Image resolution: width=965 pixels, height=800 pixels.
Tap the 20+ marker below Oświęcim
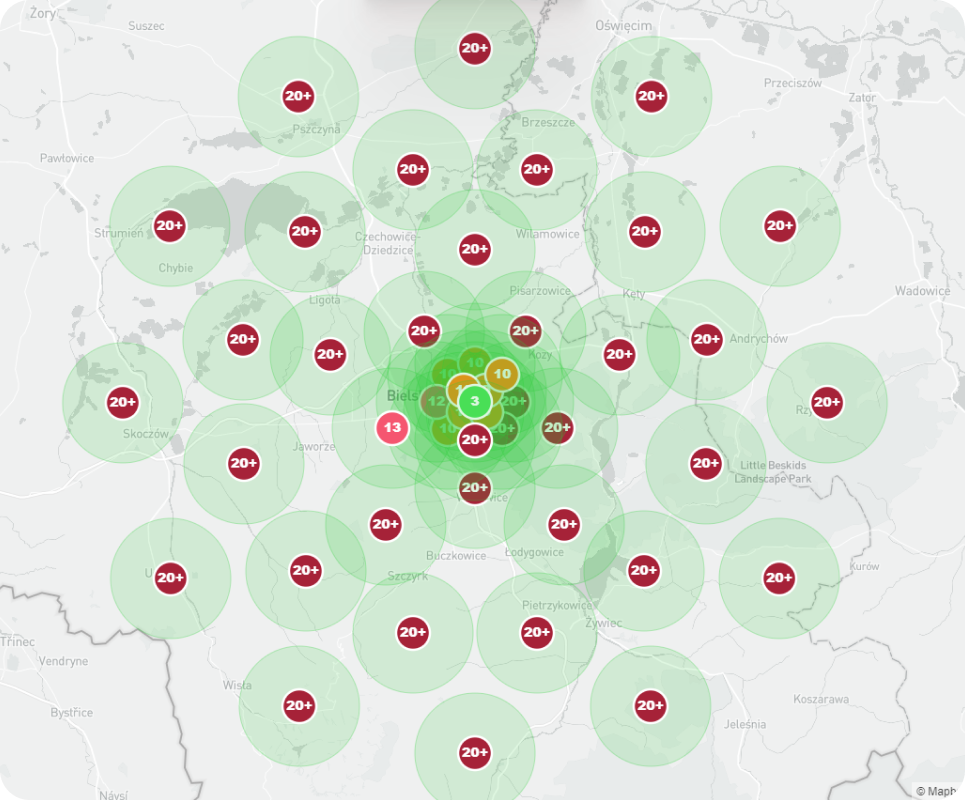pos(650,97)
